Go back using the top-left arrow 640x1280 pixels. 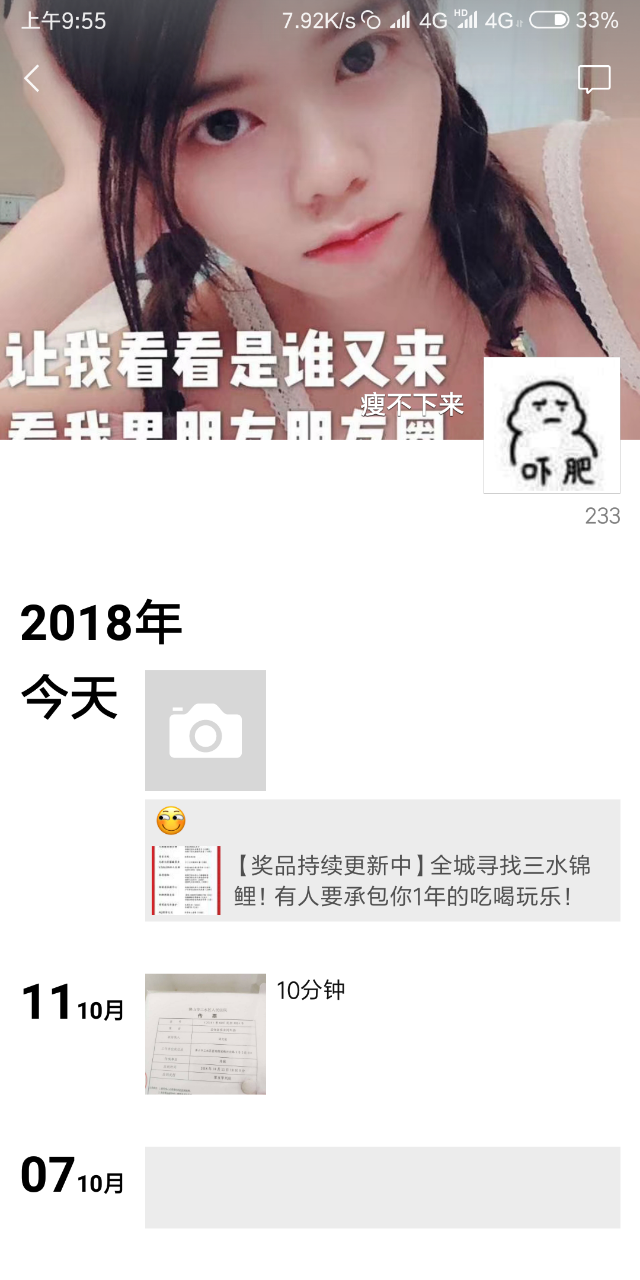(x=32, y=78)
